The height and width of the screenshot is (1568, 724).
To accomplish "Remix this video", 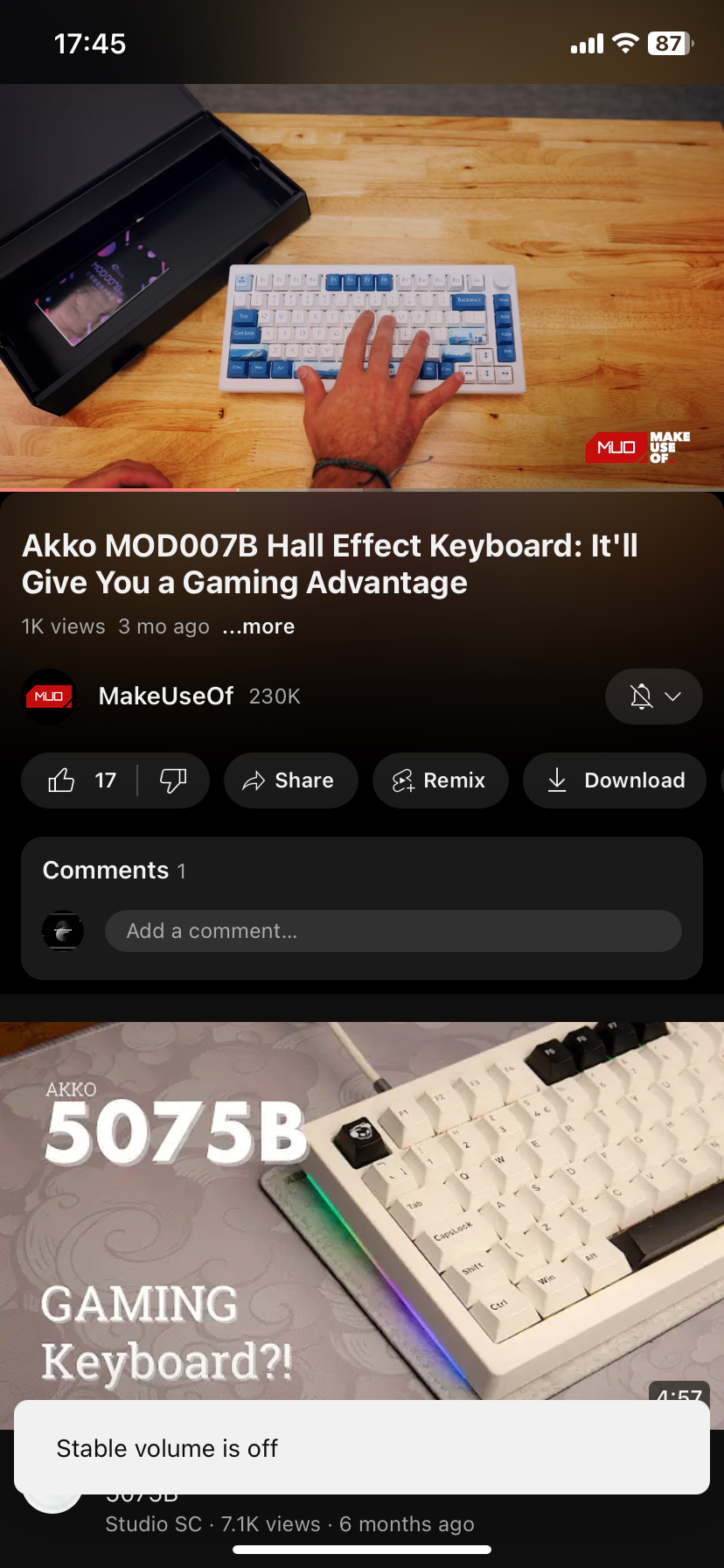I will 440,780.
